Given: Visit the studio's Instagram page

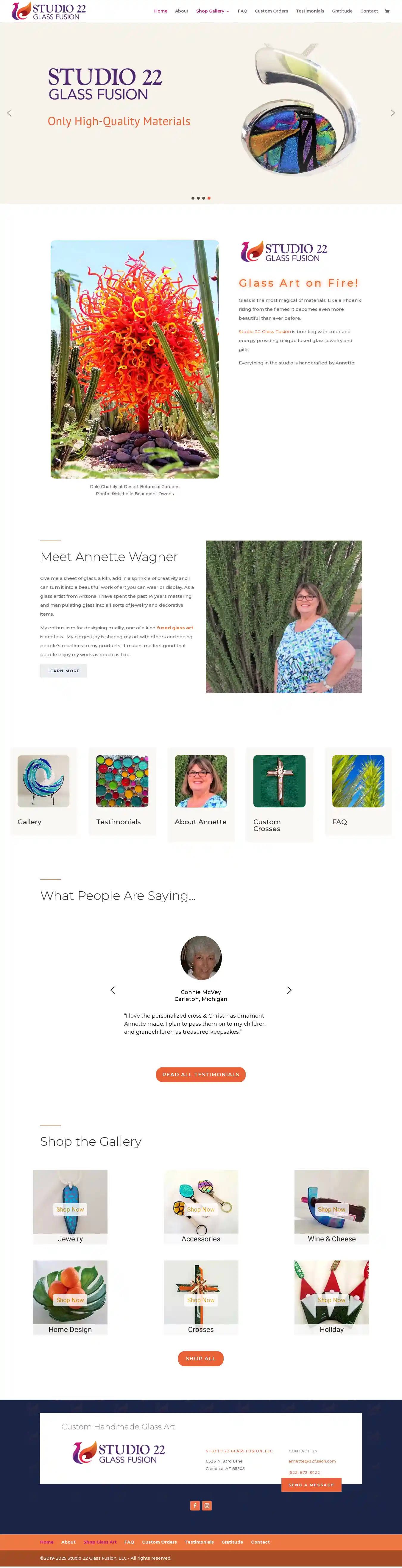Looking at the screenshot, I should (x=207, y=1506).
